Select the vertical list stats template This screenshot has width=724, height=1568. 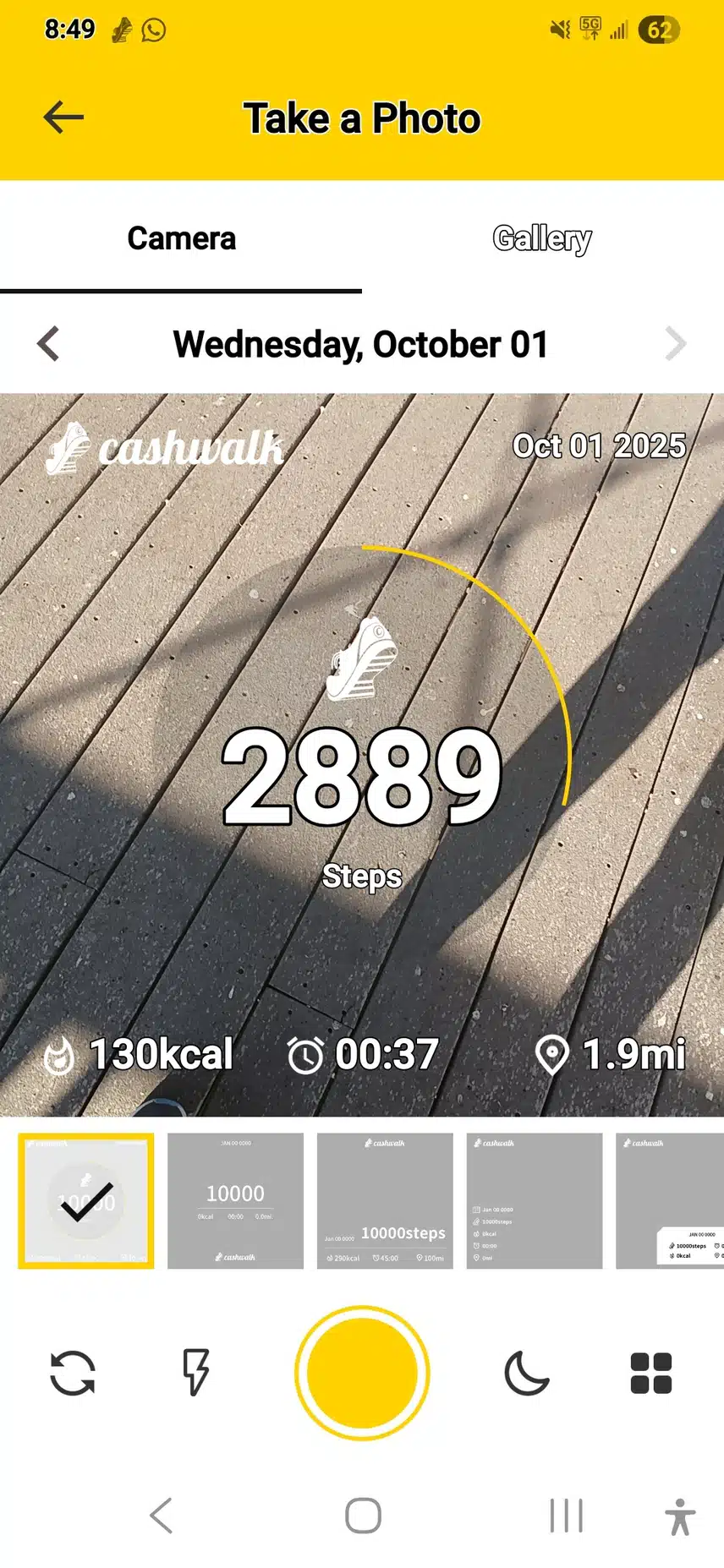coord(534,1200)
